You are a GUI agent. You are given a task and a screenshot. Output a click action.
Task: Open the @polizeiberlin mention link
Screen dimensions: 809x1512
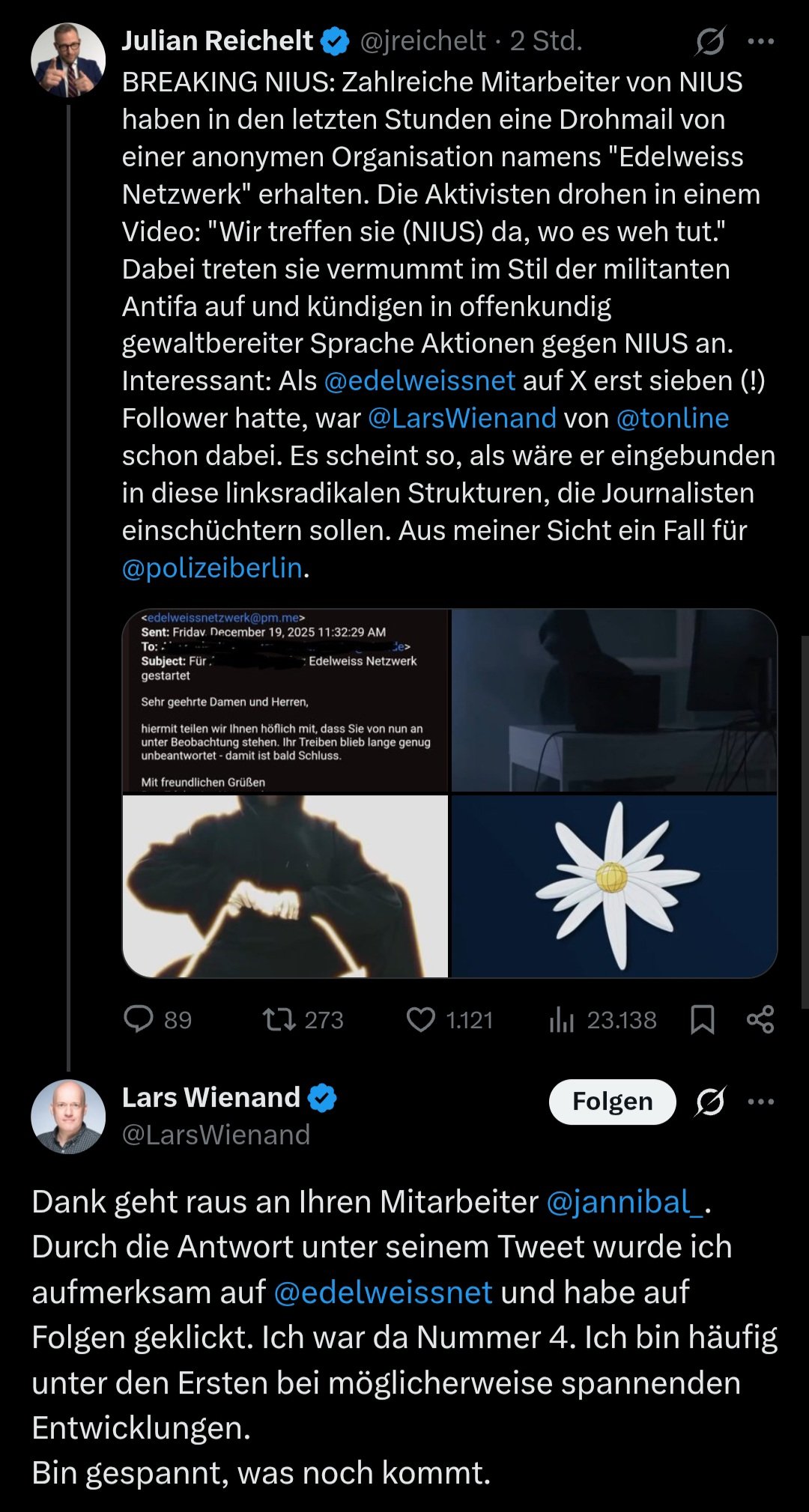212,568
